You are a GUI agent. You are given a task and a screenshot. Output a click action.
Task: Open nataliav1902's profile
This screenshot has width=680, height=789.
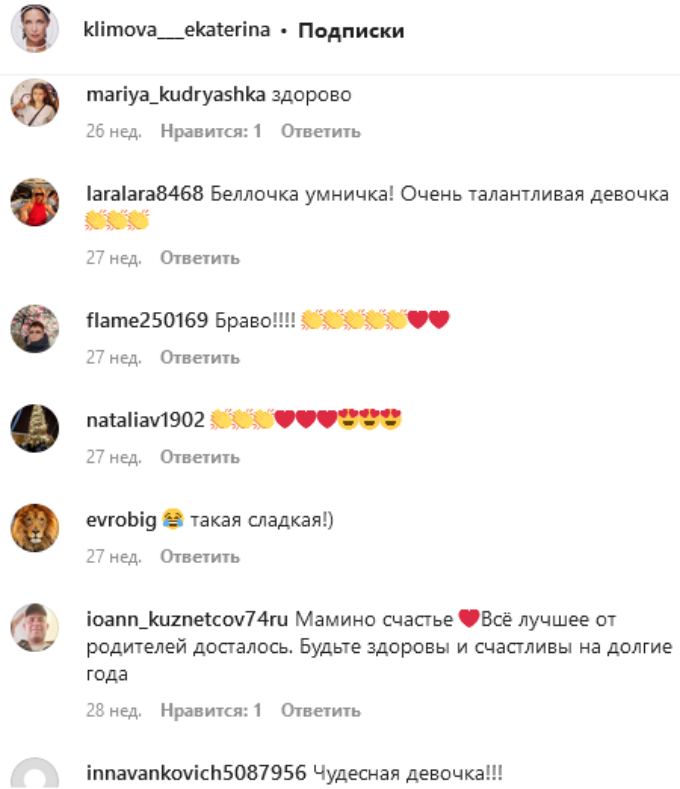146,420
